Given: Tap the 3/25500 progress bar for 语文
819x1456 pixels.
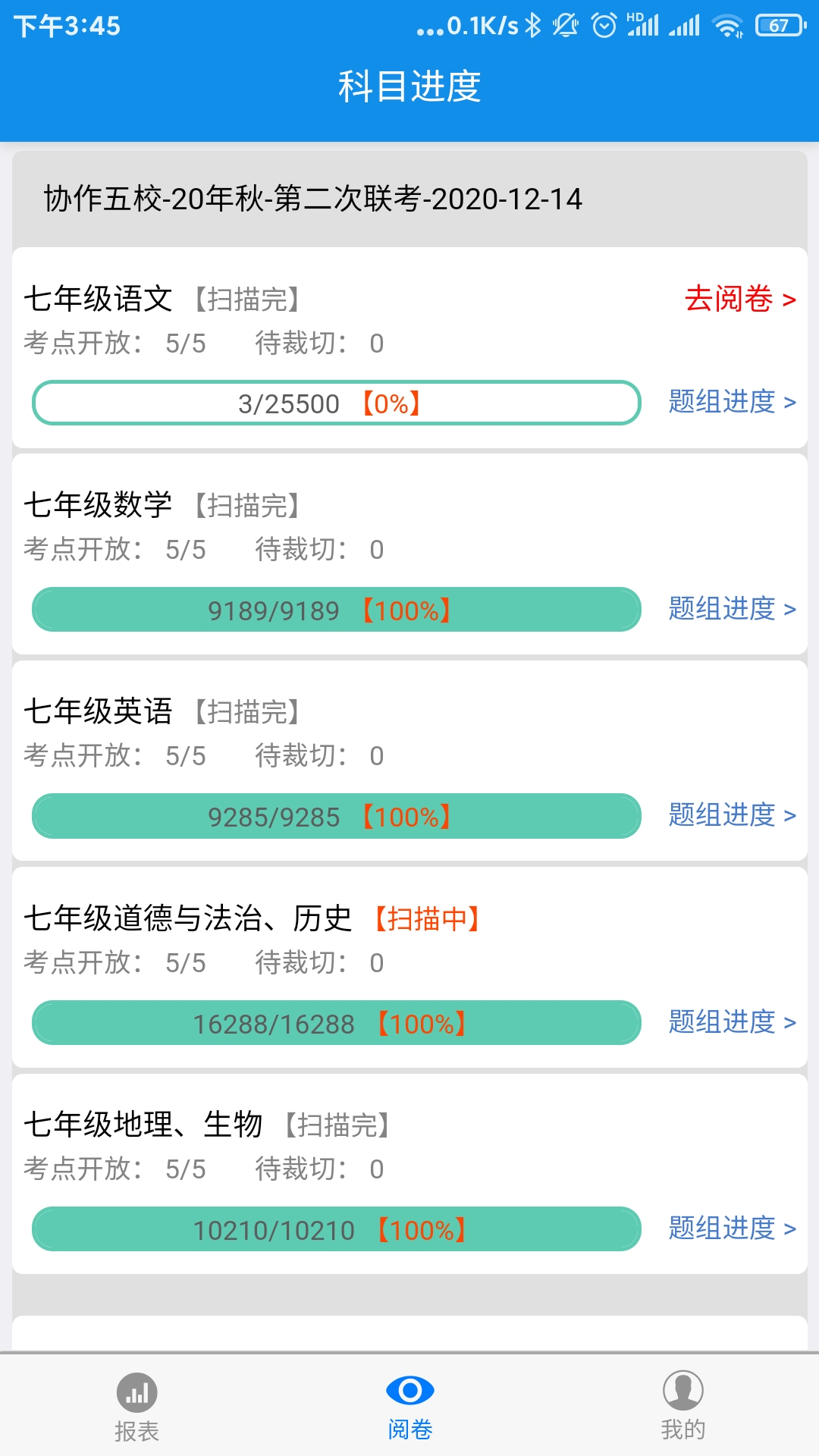Looking at the screenshot, I should (336, 403).
